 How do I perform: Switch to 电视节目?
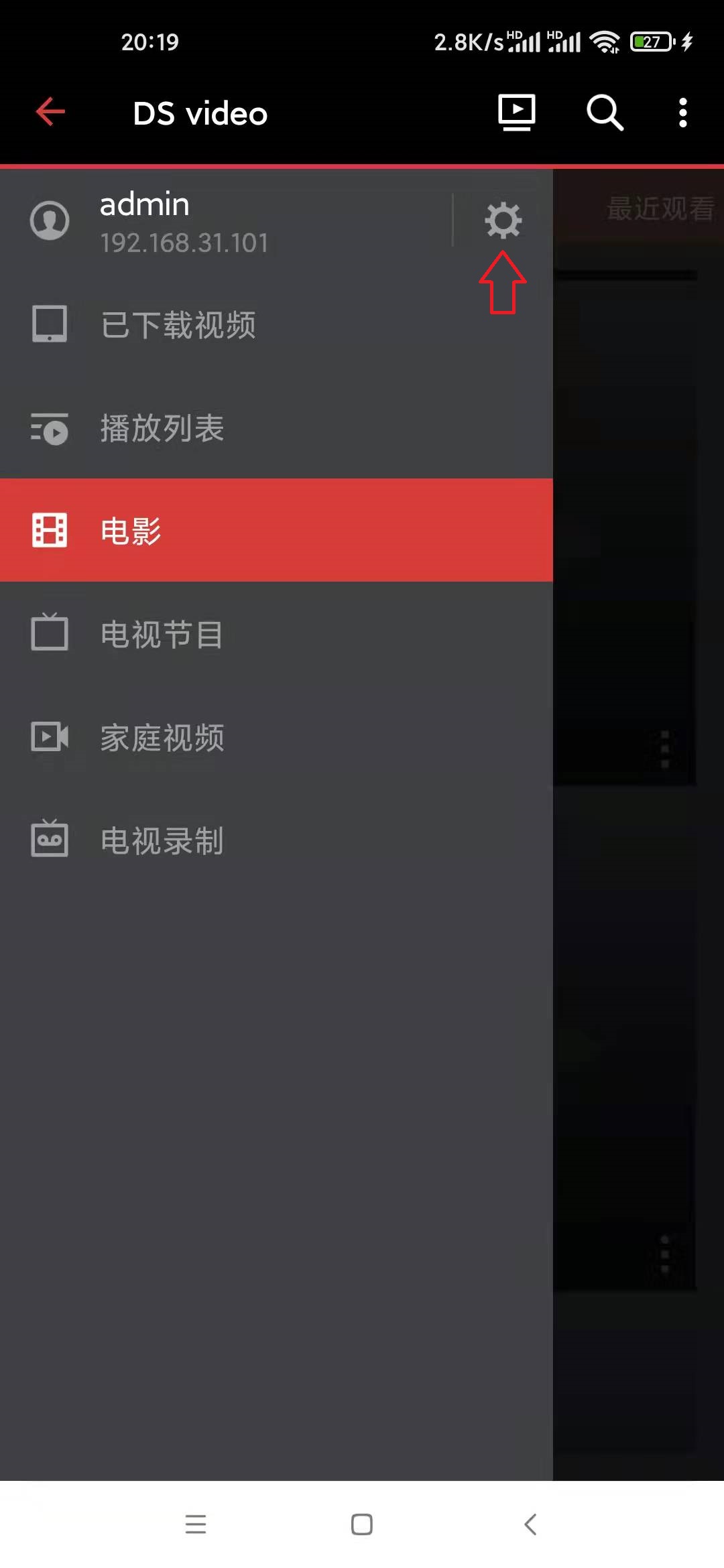276,633
